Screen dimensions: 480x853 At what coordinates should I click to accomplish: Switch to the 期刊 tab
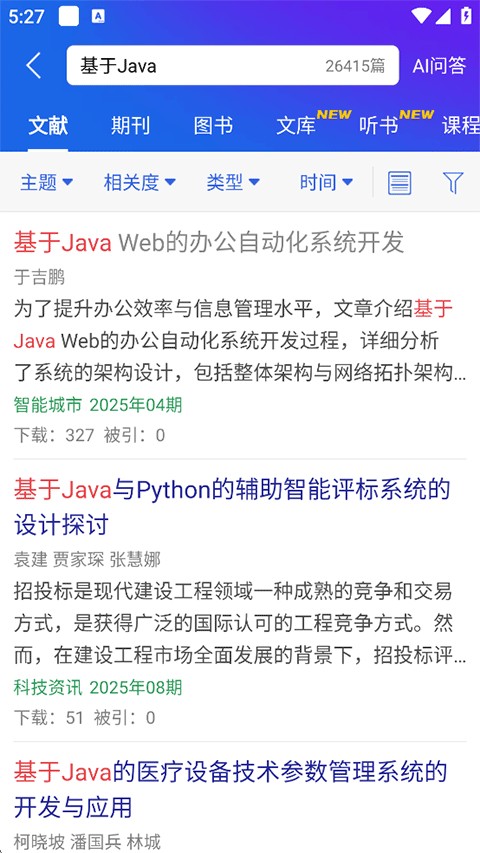coord(130,126)
